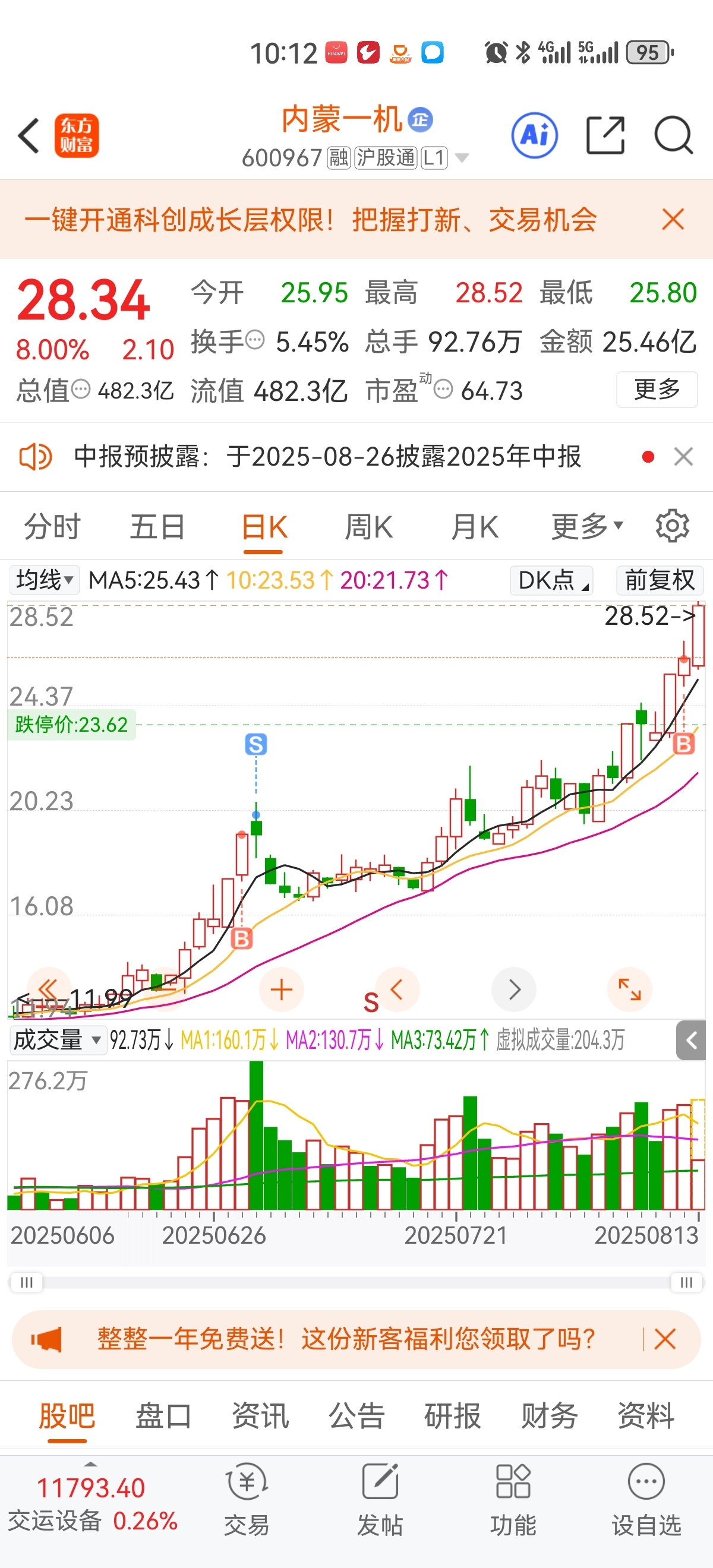The height and width of the screenshot is (1568, 713).
Task: Change the 成交量 sub-indicator dropdown
Action: pos(58,1039)
